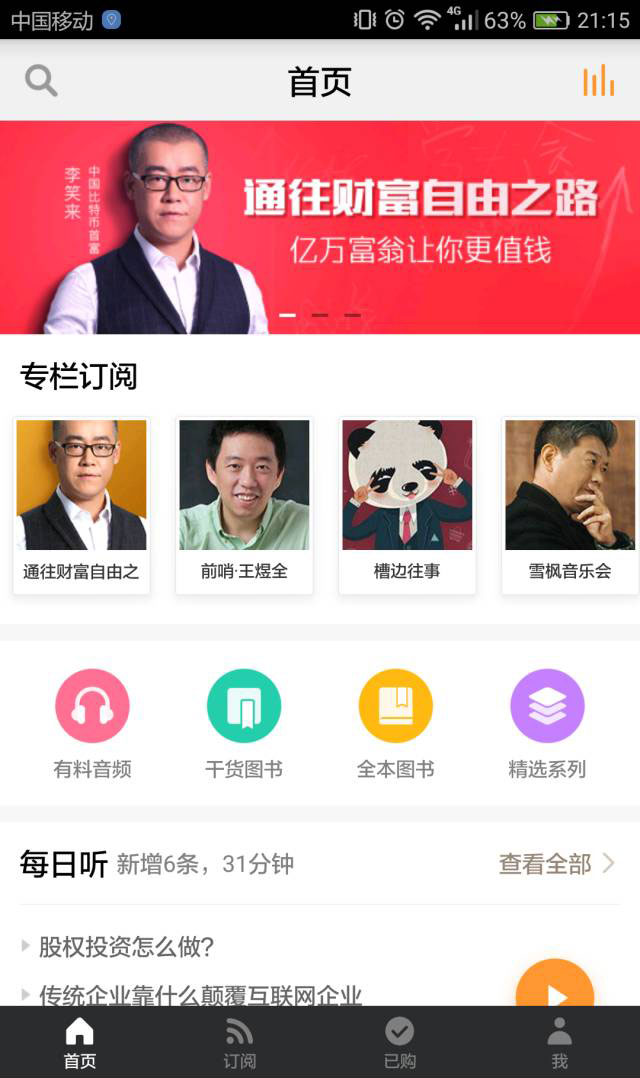Open the 前哨·王煜全 column card

244,505
